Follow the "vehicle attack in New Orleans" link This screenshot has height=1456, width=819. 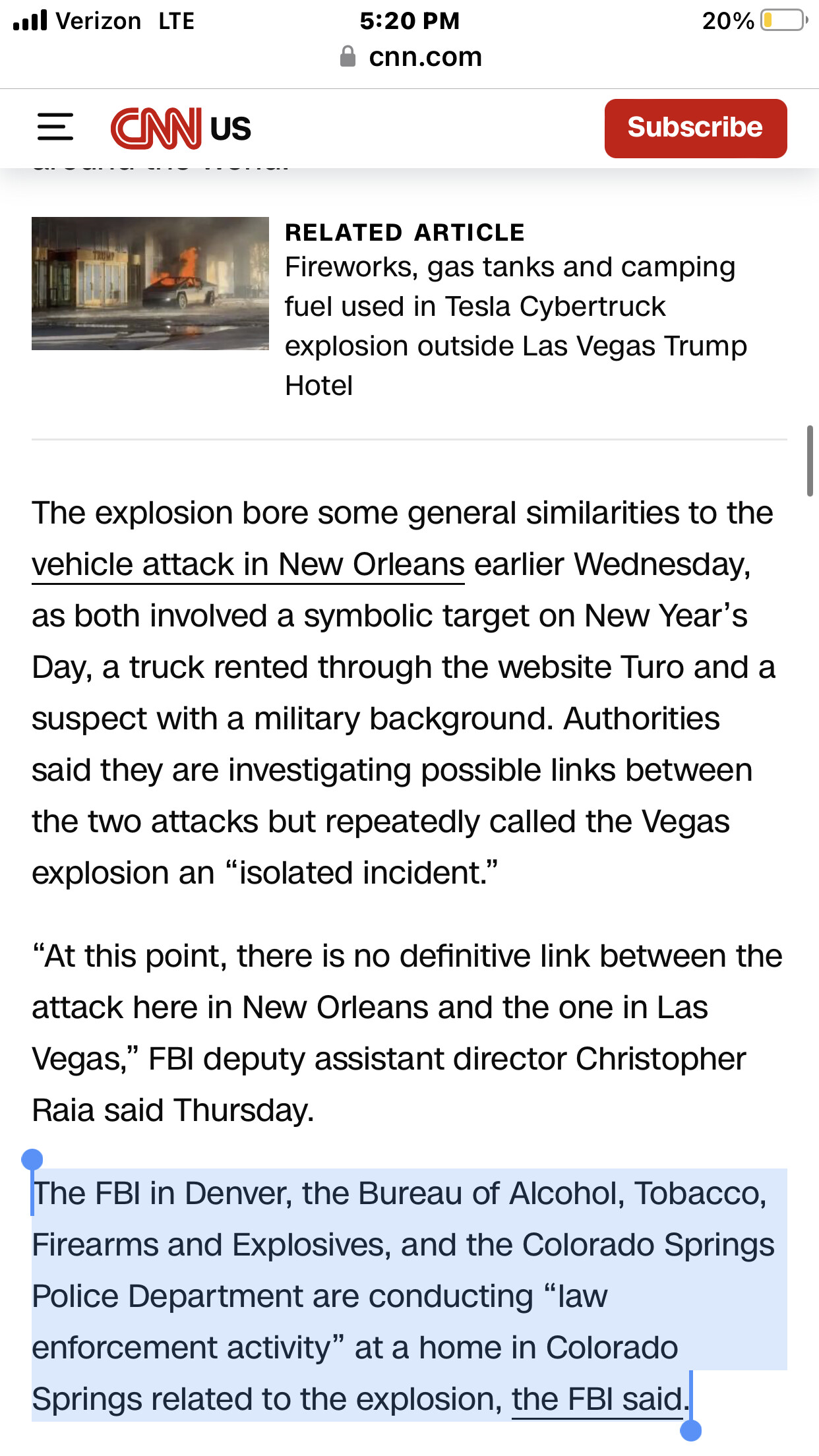pos(248,565)
